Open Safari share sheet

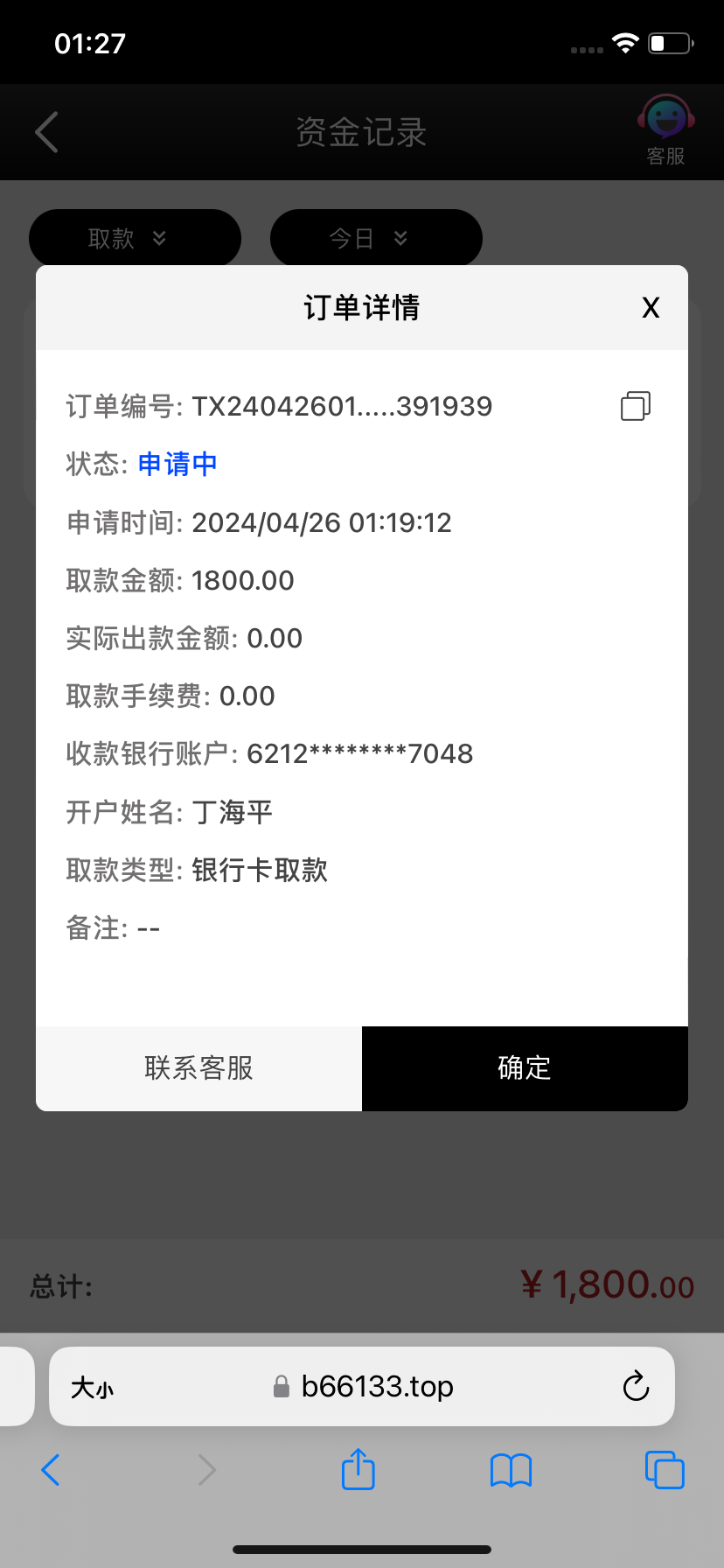358,1469
